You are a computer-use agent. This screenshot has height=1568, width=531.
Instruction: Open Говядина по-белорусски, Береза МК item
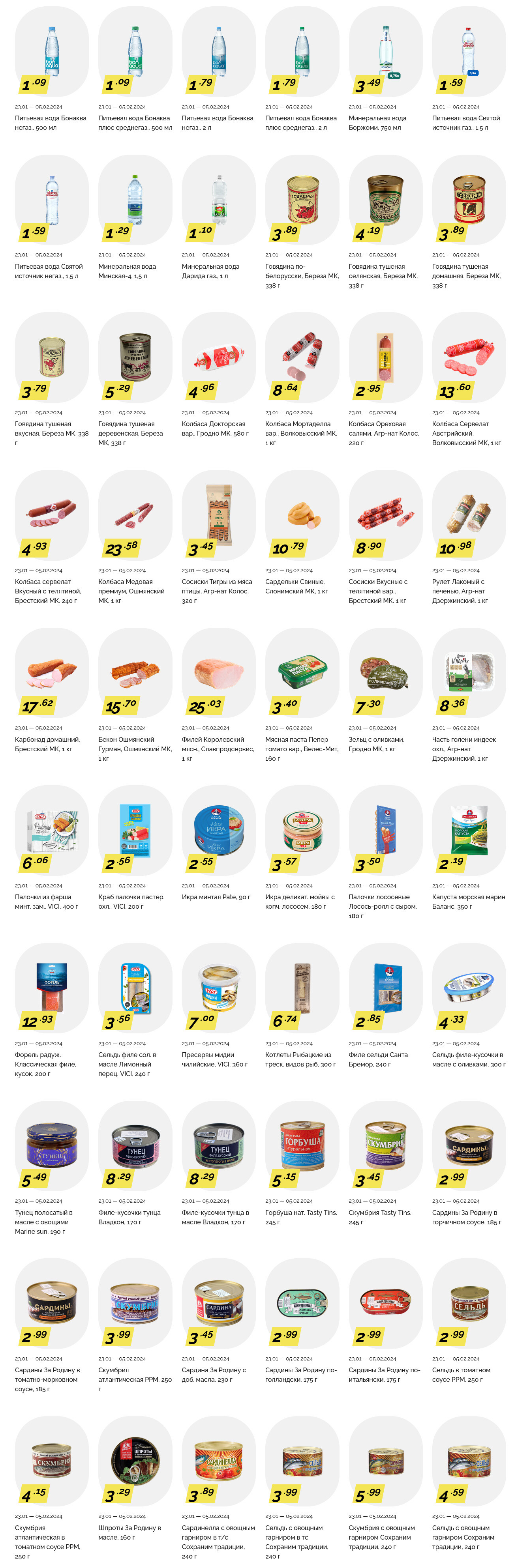(302, 200)
